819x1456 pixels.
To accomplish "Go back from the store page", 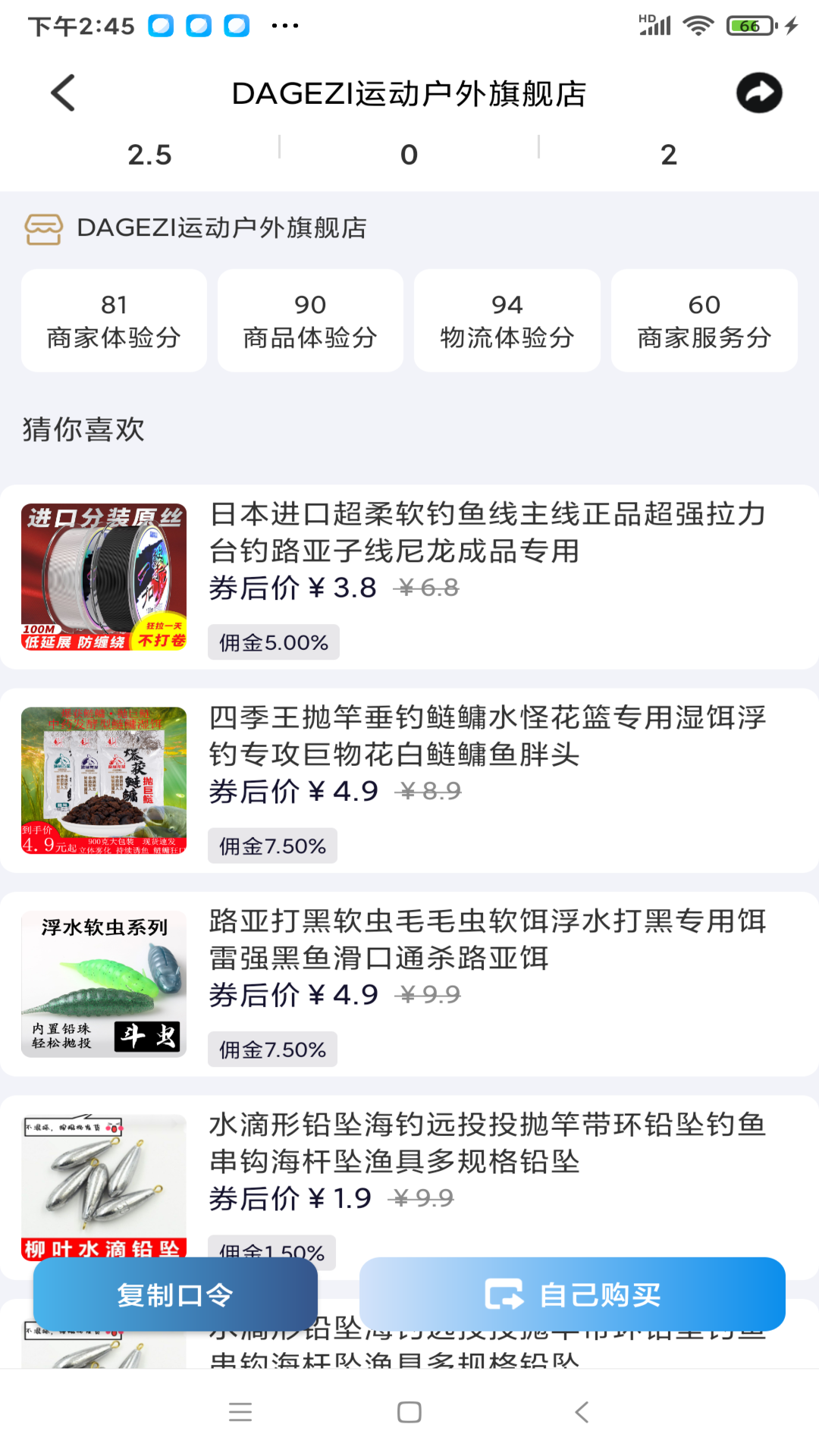I will point(63,93).
